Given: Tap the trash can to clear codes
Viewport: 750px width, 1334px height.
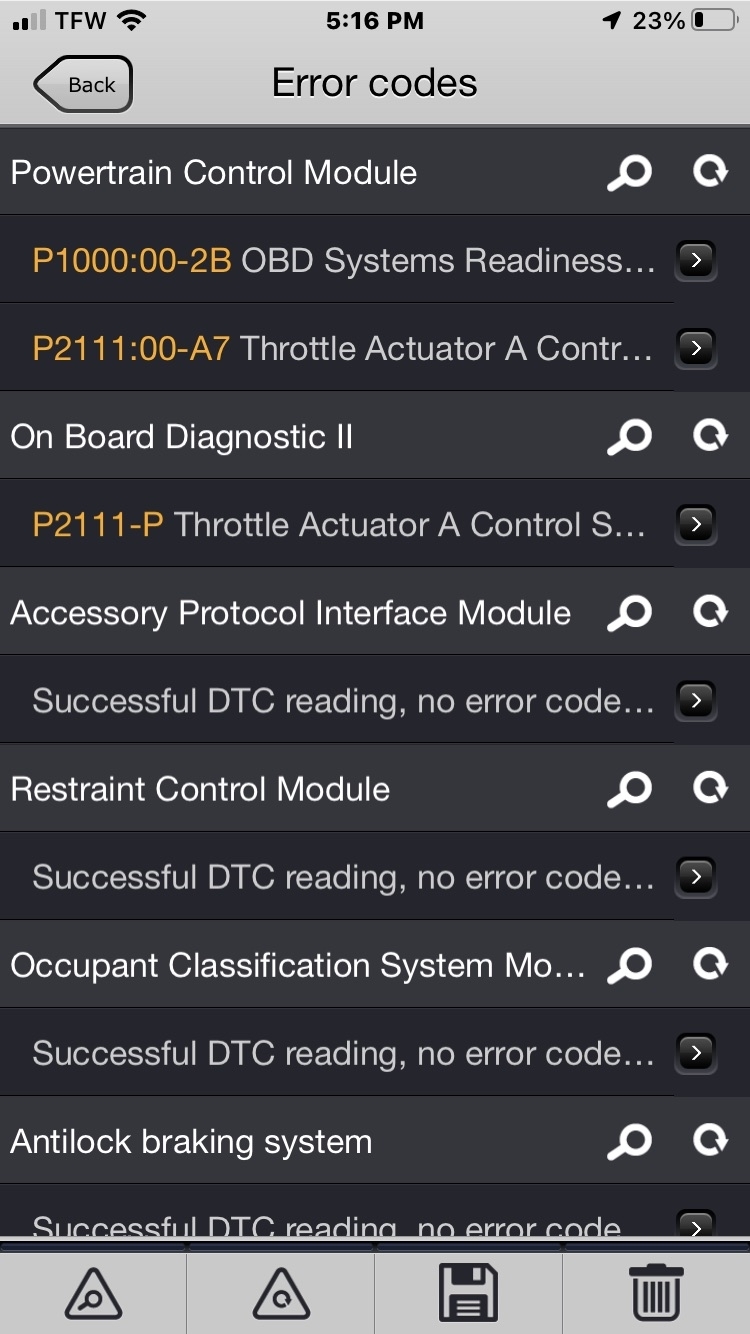Looking at the screenshot, I should click(x=656, y=1293).
